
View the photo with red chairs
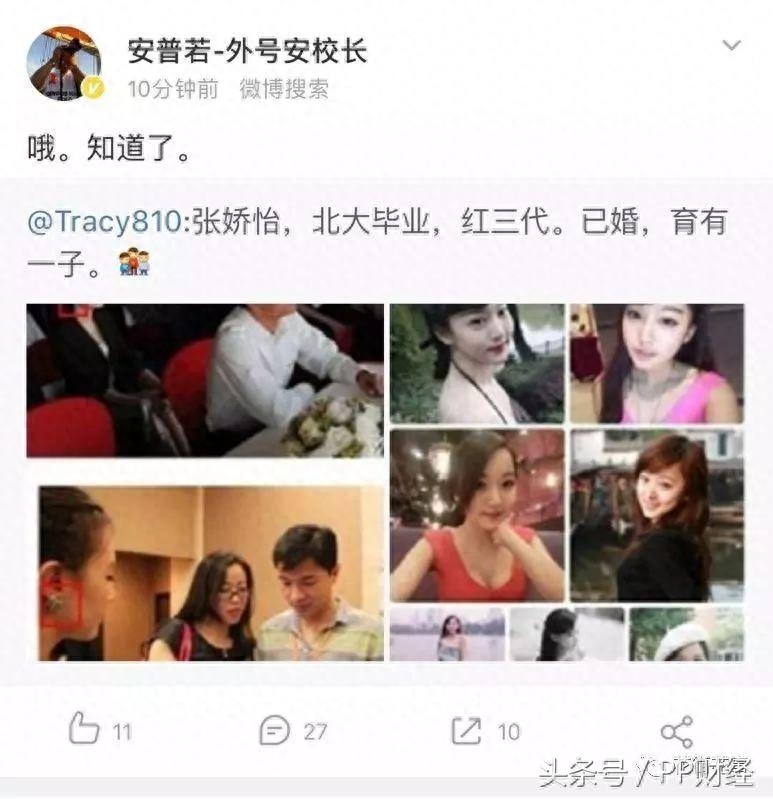coord(205,381)
